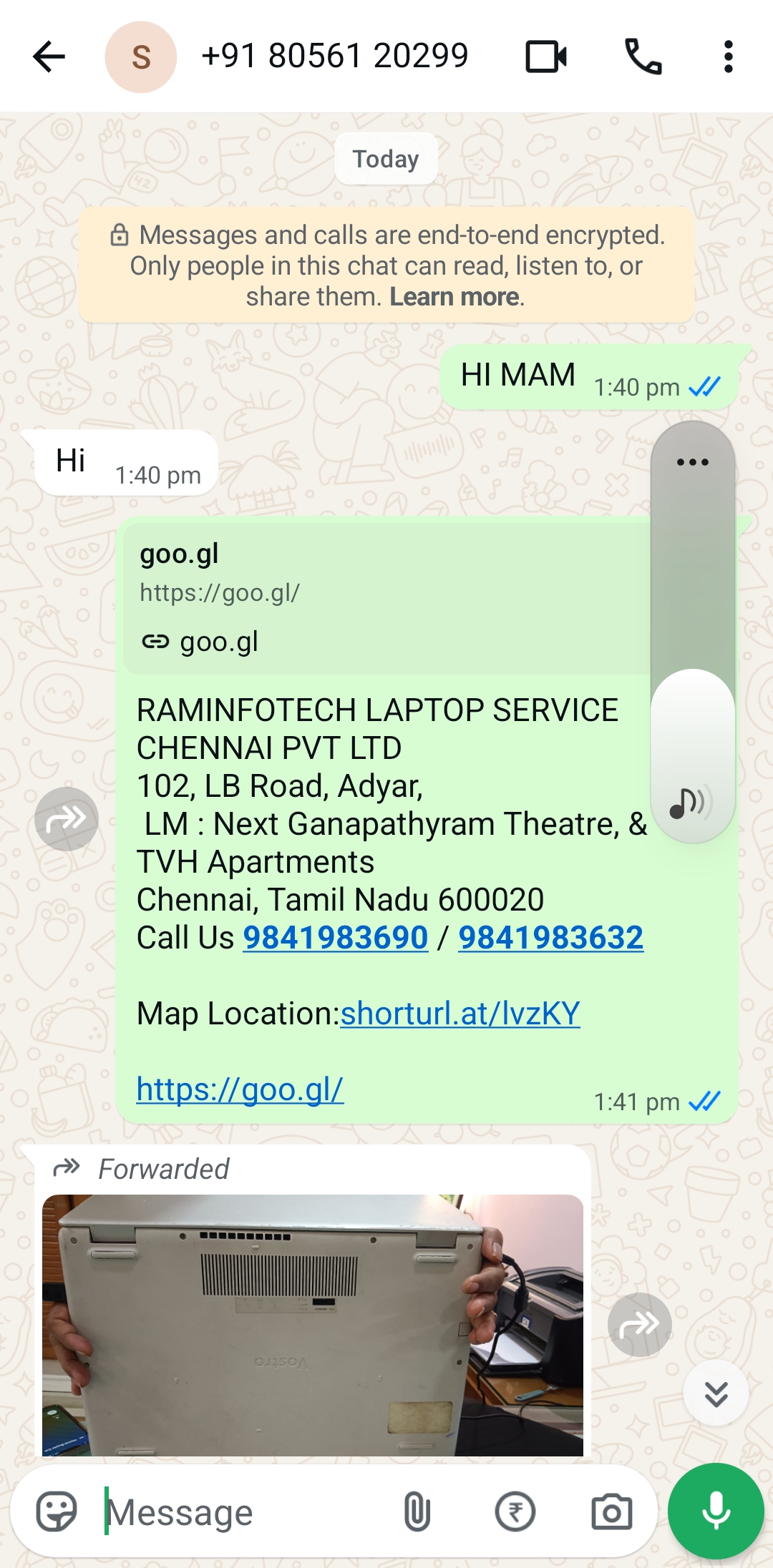Viewport: 773px width, 1568px height.
Task: Forward the laptop photo
Action: pyautogui.click(x=639, y=1325)
